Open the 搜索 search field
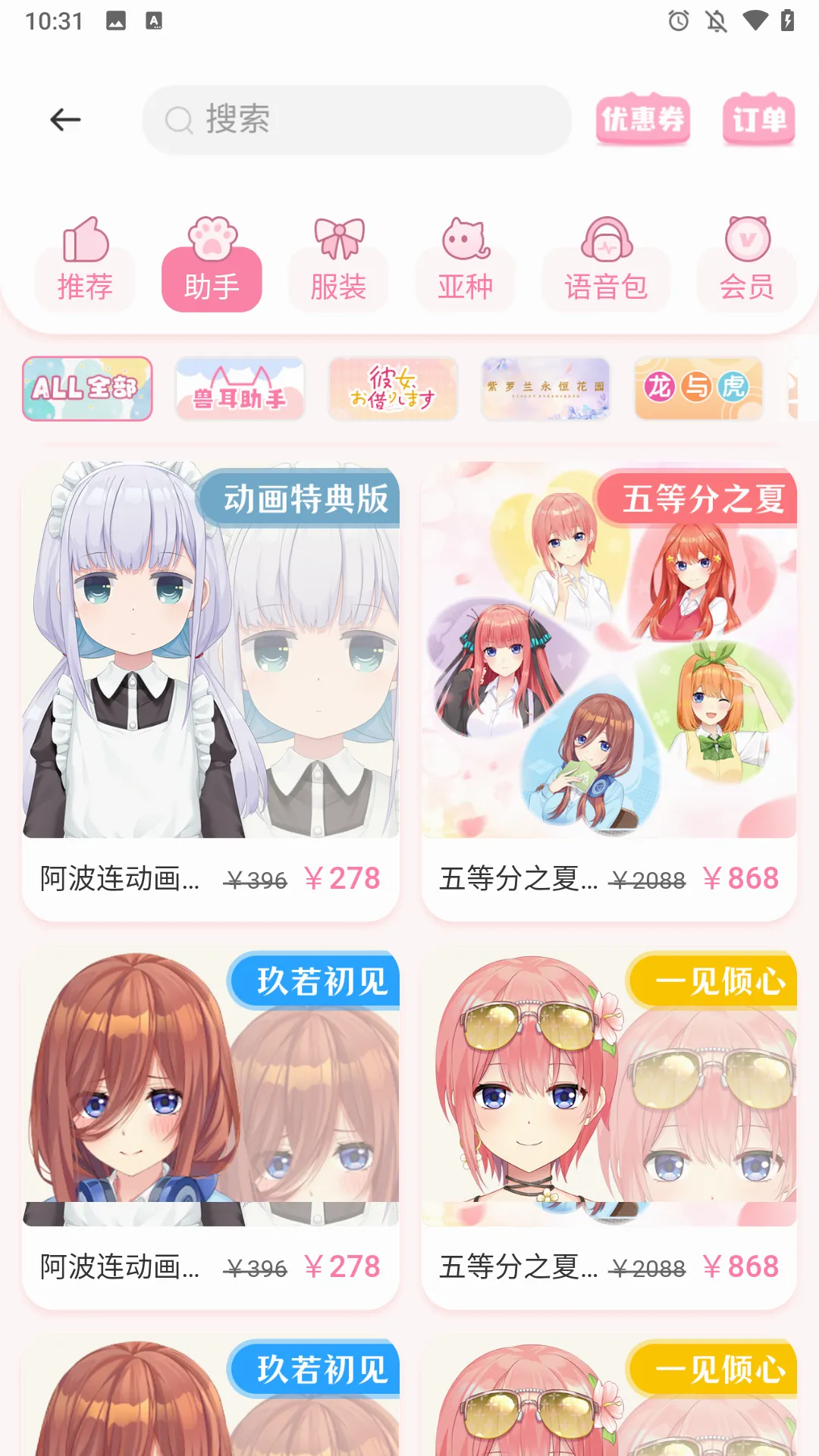Image resolution: width=819 pixels, height=1456 pixels. (x=356, y=120)
